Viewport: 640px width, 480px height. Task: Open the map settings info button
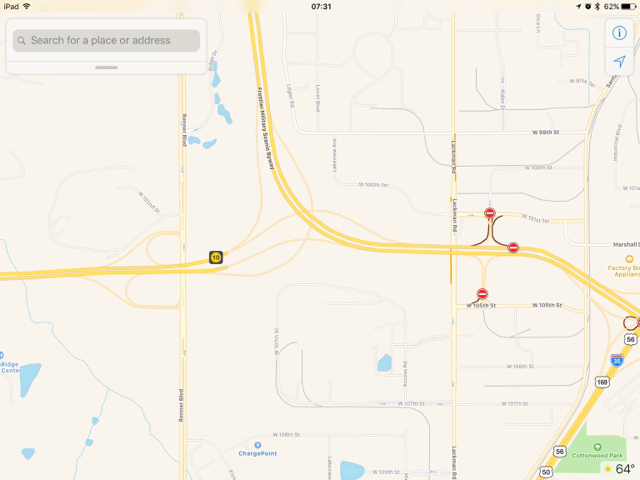coord(619,33)
